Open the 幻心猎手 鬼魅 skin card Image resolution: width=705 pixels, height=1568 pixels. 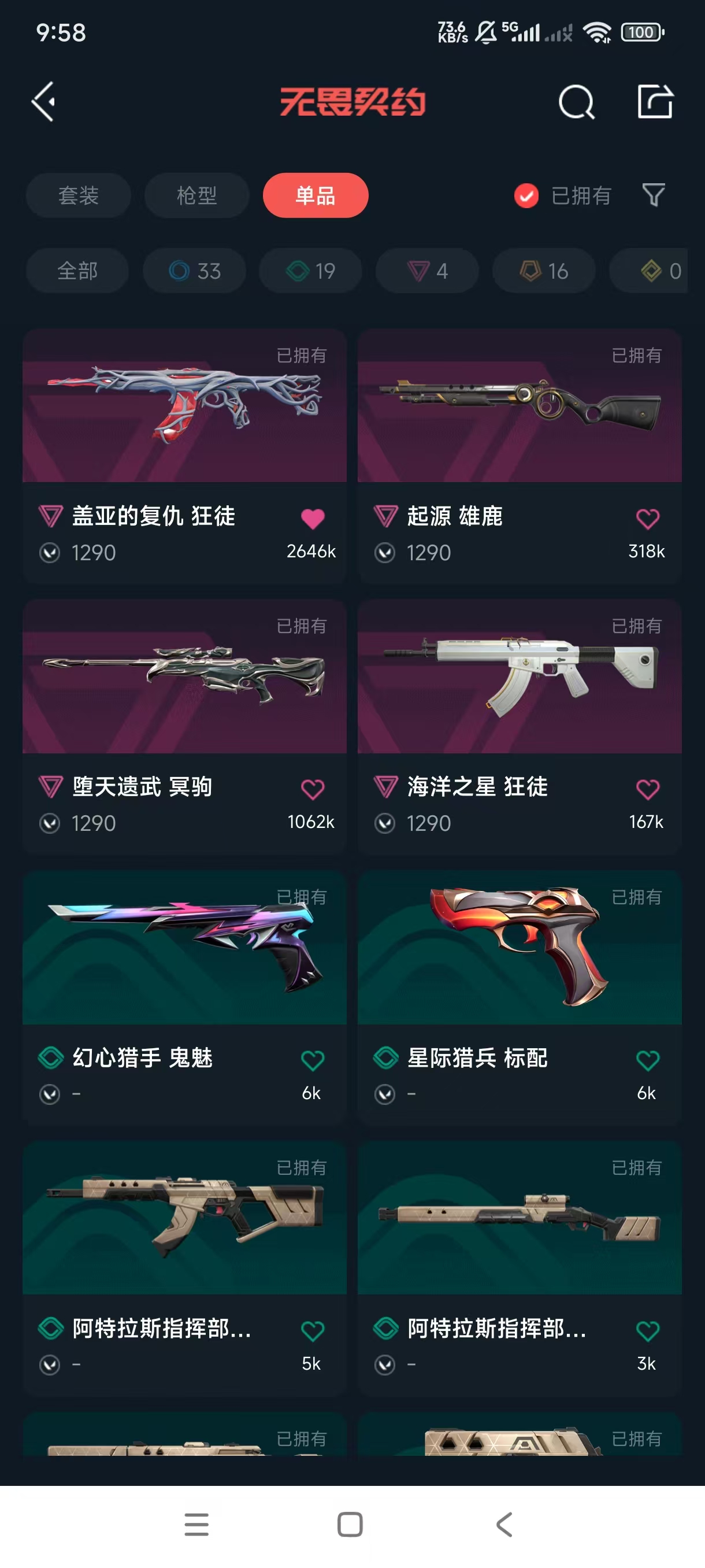click(184, 998)
